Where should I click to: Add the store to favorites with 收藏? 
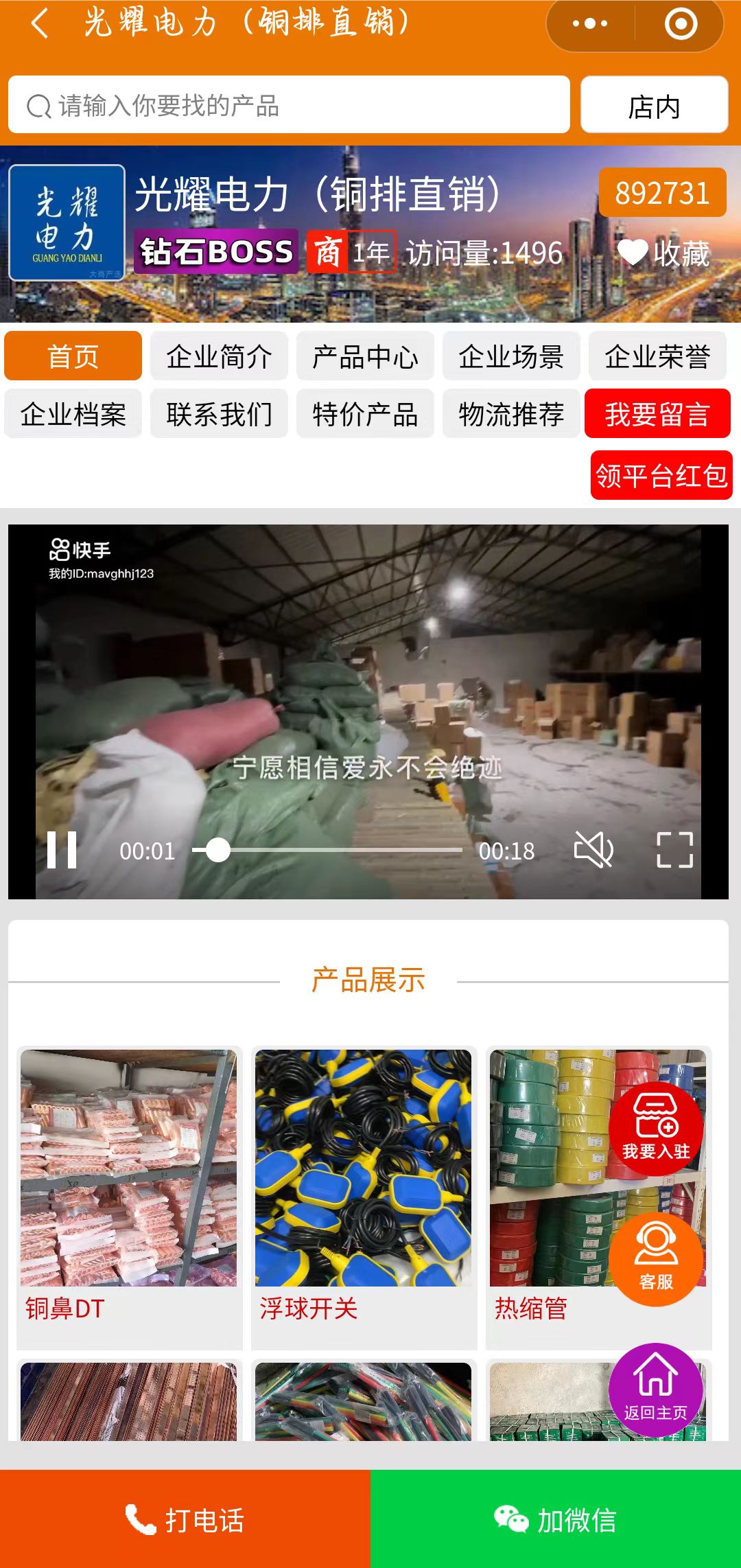663,253
